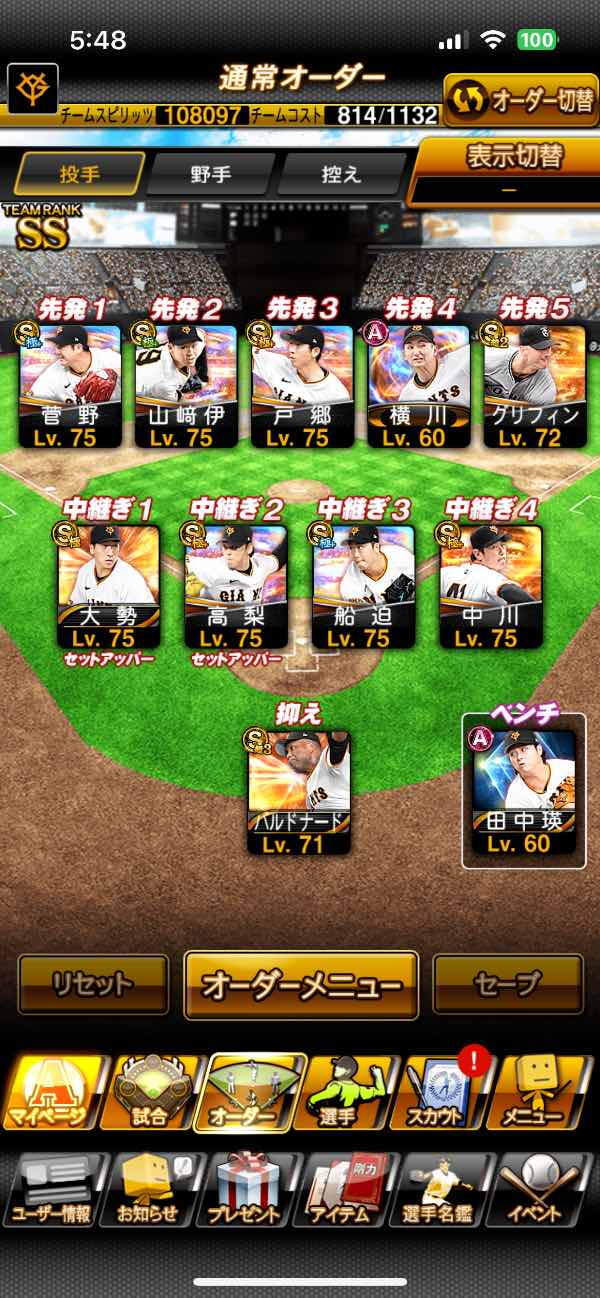The height and width of the screenshot is (1298, 600).
Task: Open お知らせ notices
Action: pos(148,1190)
